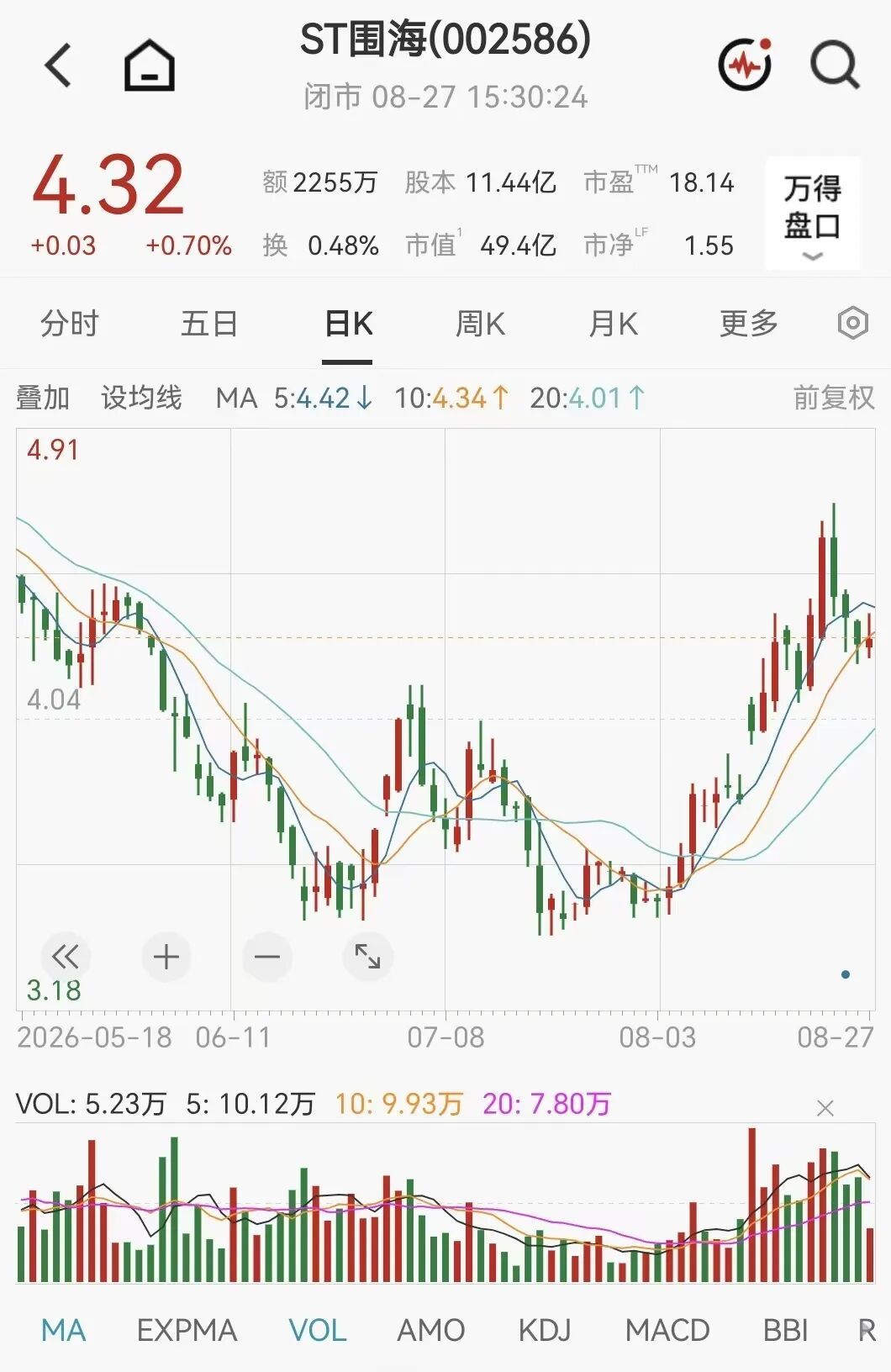Jump chart backward with double-arrow button
This screenshot has width=891, height=1372.
[x=66, y=957]
